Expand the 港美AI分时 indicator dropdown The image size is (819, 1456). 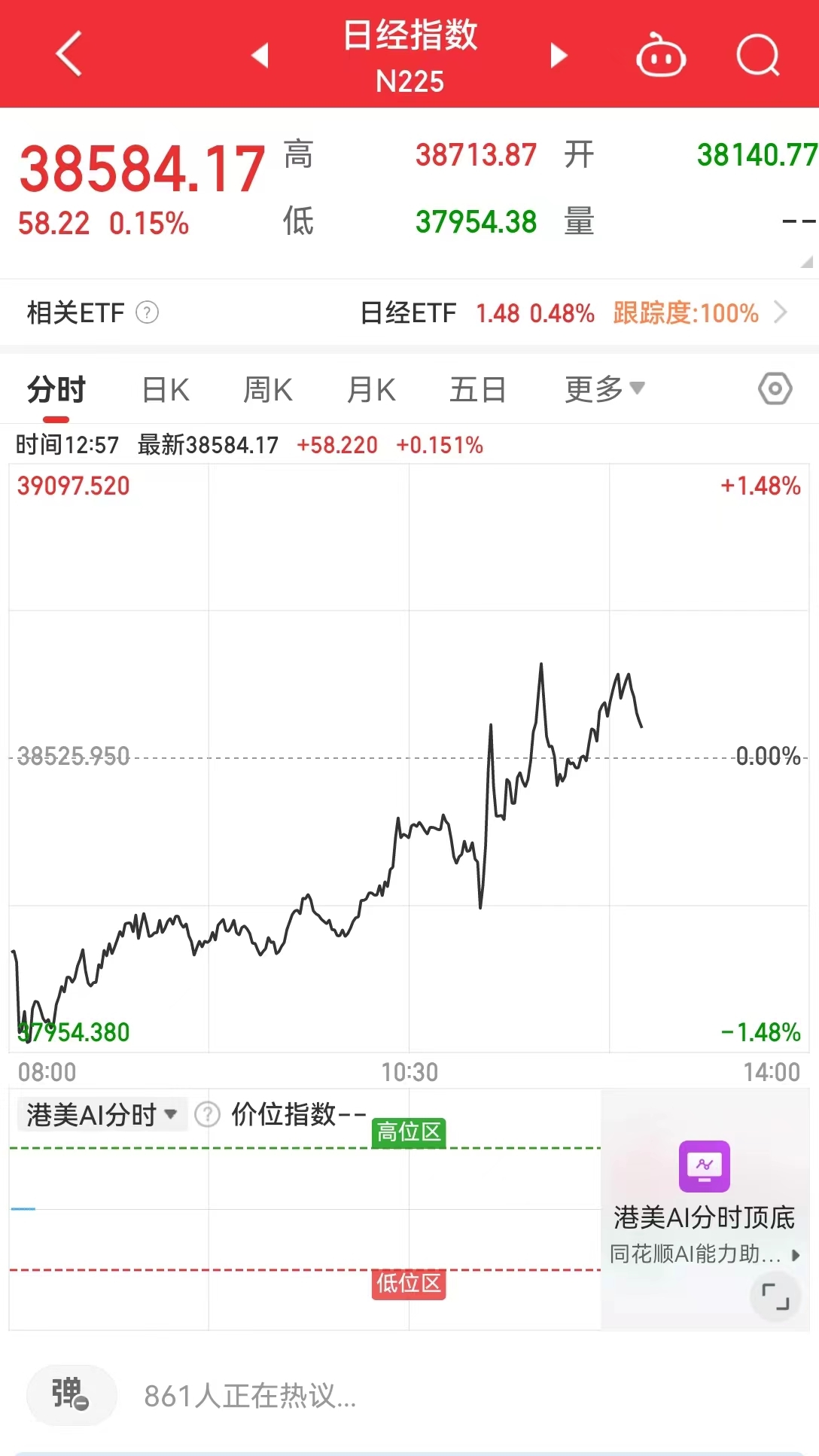(x=102, y=1114)
